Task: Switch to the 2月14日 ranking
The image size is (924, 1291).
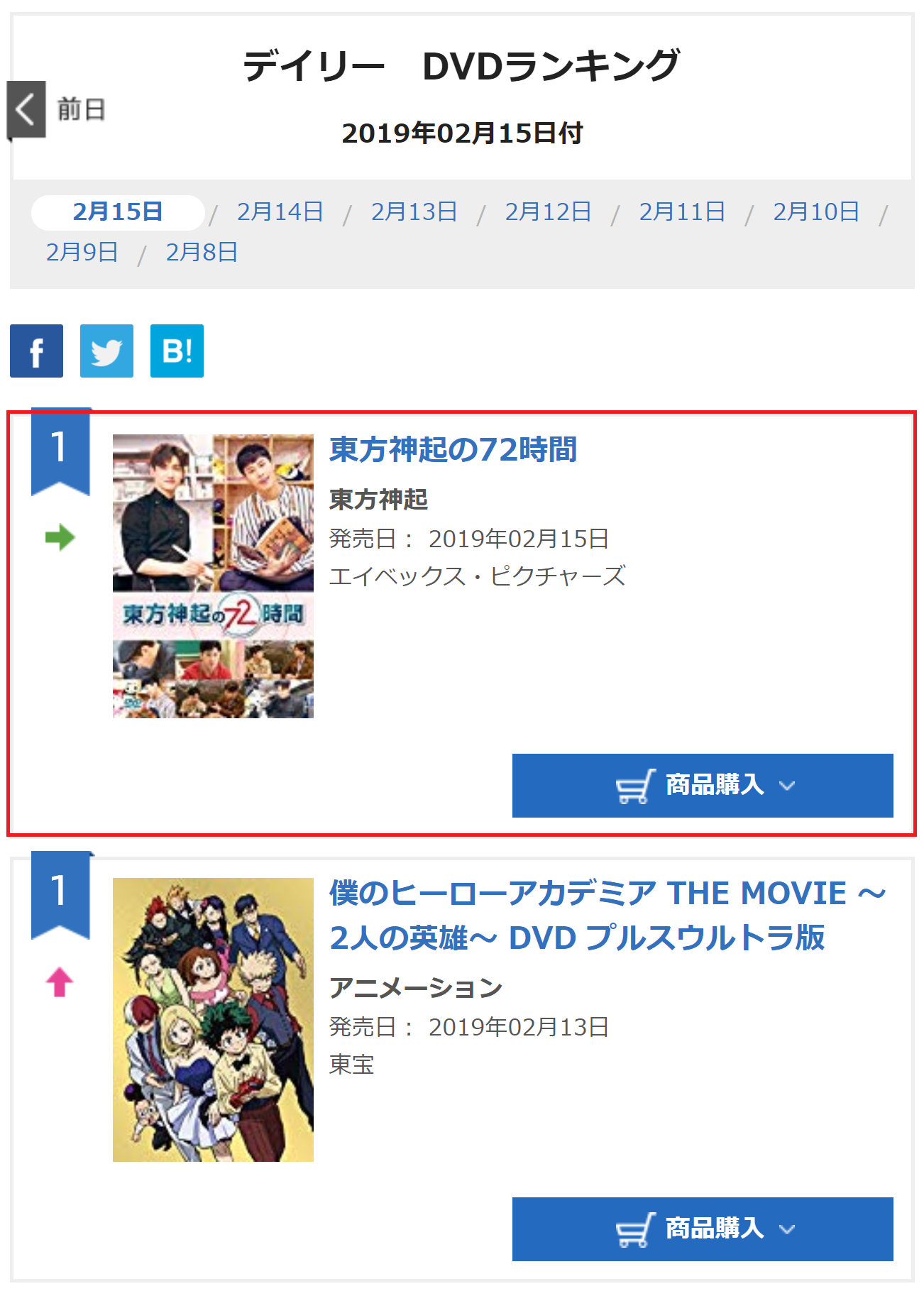Action: tap(280, 212)
